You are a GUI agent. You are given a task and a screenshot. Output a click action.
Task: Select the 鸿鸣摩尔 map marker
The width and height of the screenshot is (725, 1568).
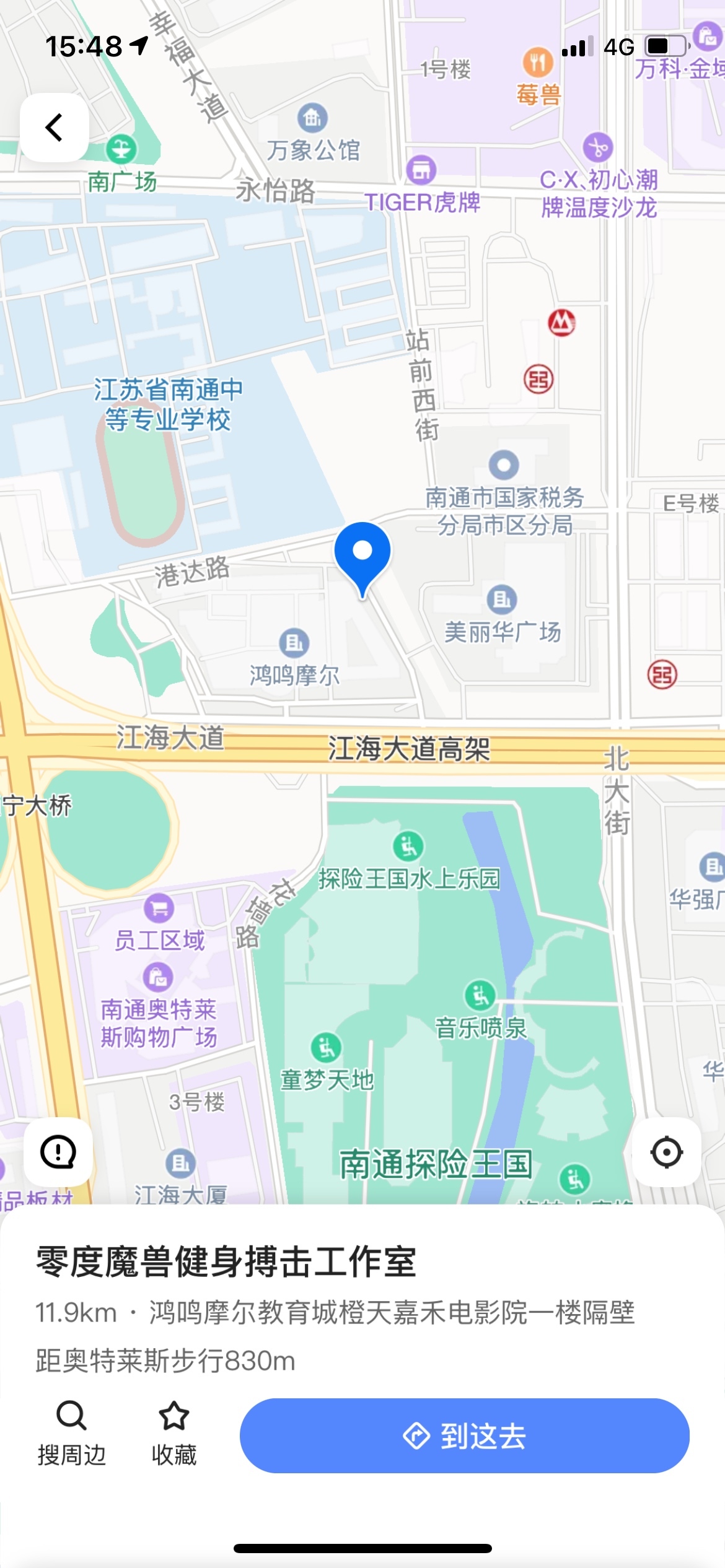[x=294, y=643]
